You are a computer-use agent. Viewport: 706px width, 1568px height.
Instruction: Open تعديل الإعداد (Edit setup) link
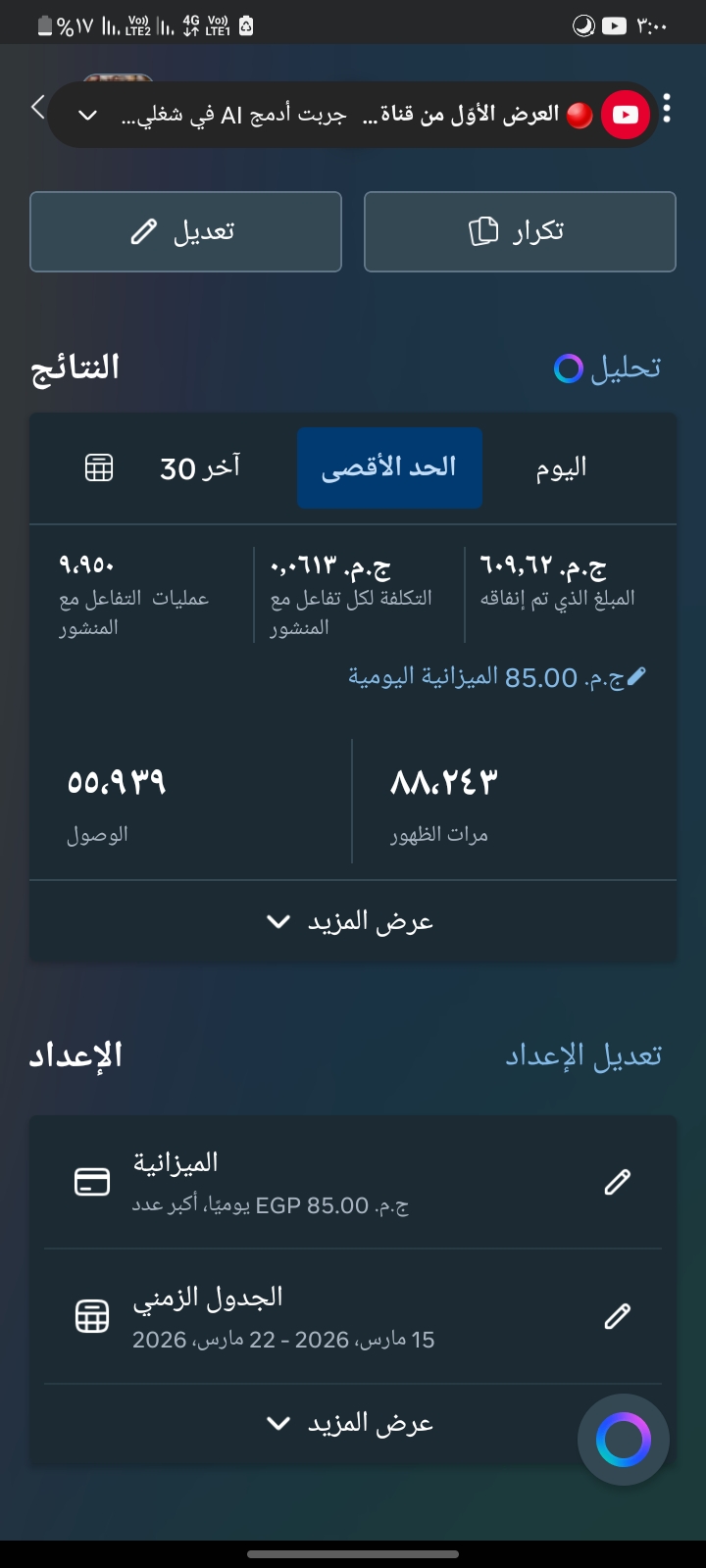pyautogui.click(x=583, y=1055)
